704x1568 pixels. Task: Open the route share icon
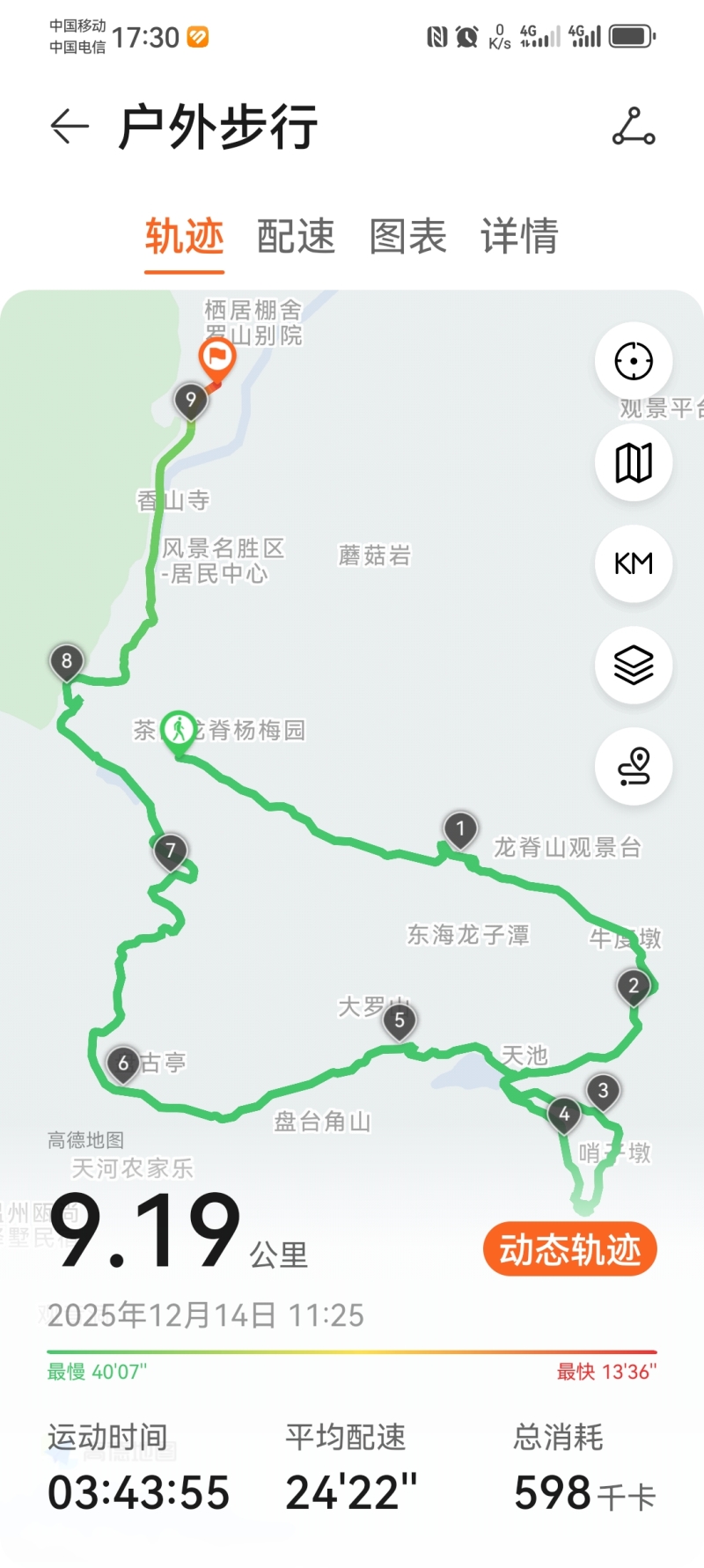[634, 127]
